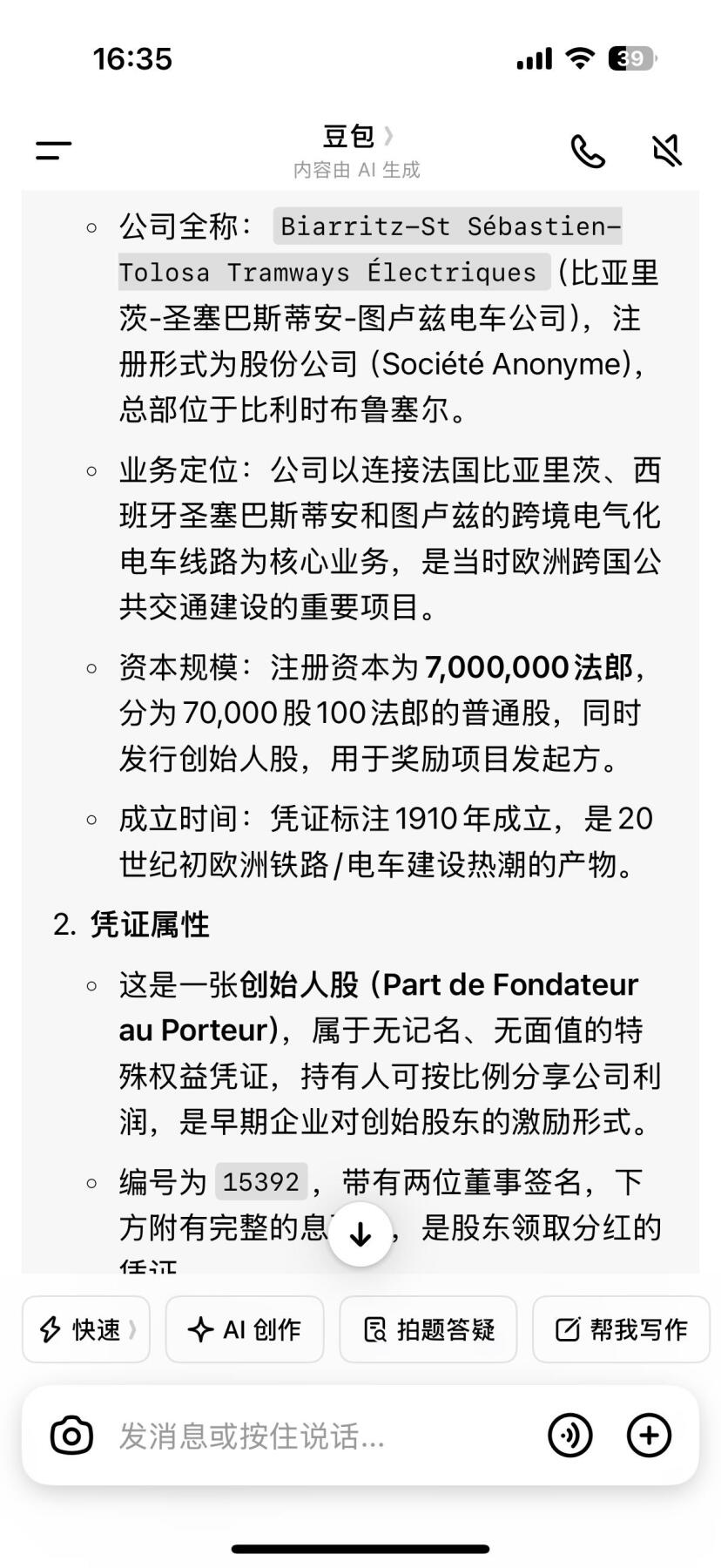Screen dimensions: 721x1568
Task: Open attachments with plus icon
Action: (x=649, y=1436)
